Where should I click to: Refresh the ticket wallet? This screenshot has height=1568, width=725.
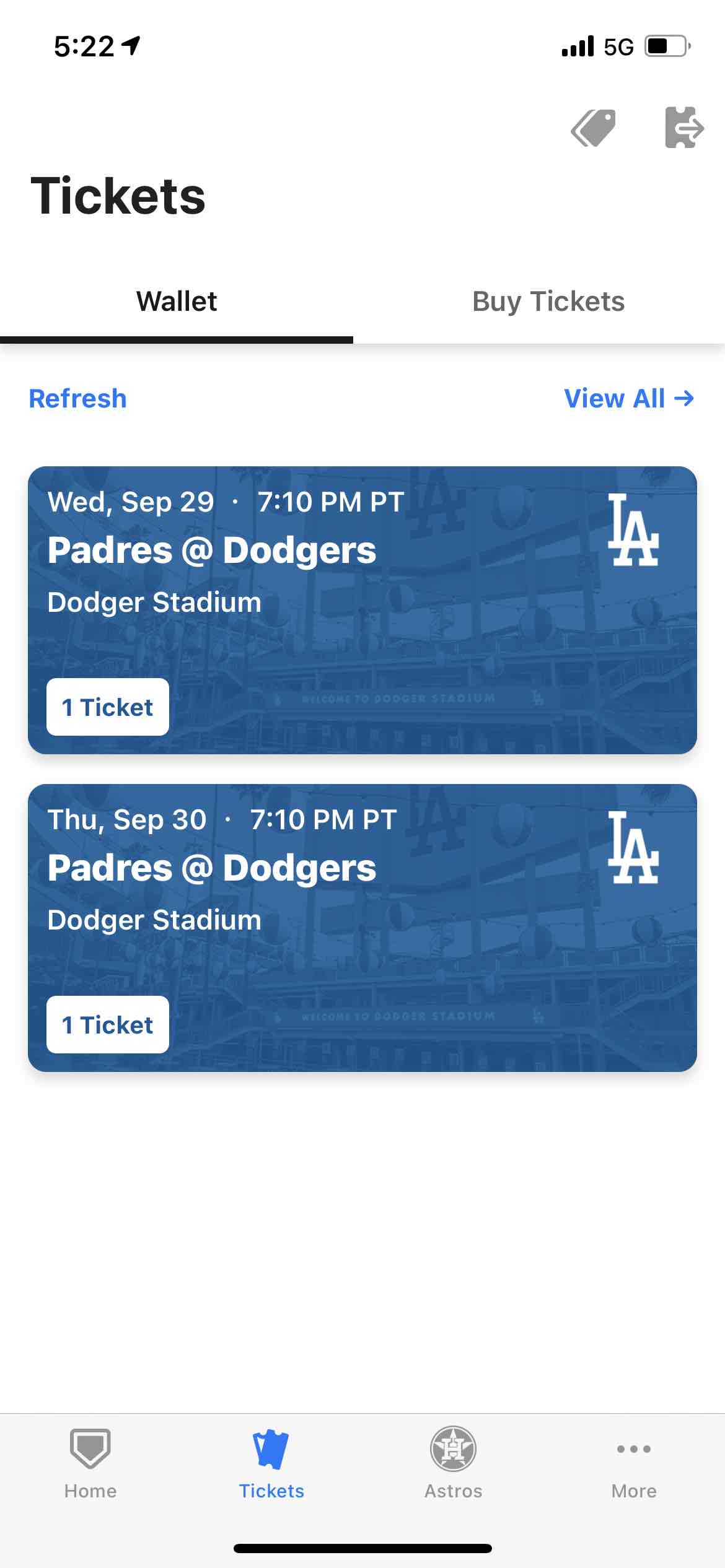point(78,398)
